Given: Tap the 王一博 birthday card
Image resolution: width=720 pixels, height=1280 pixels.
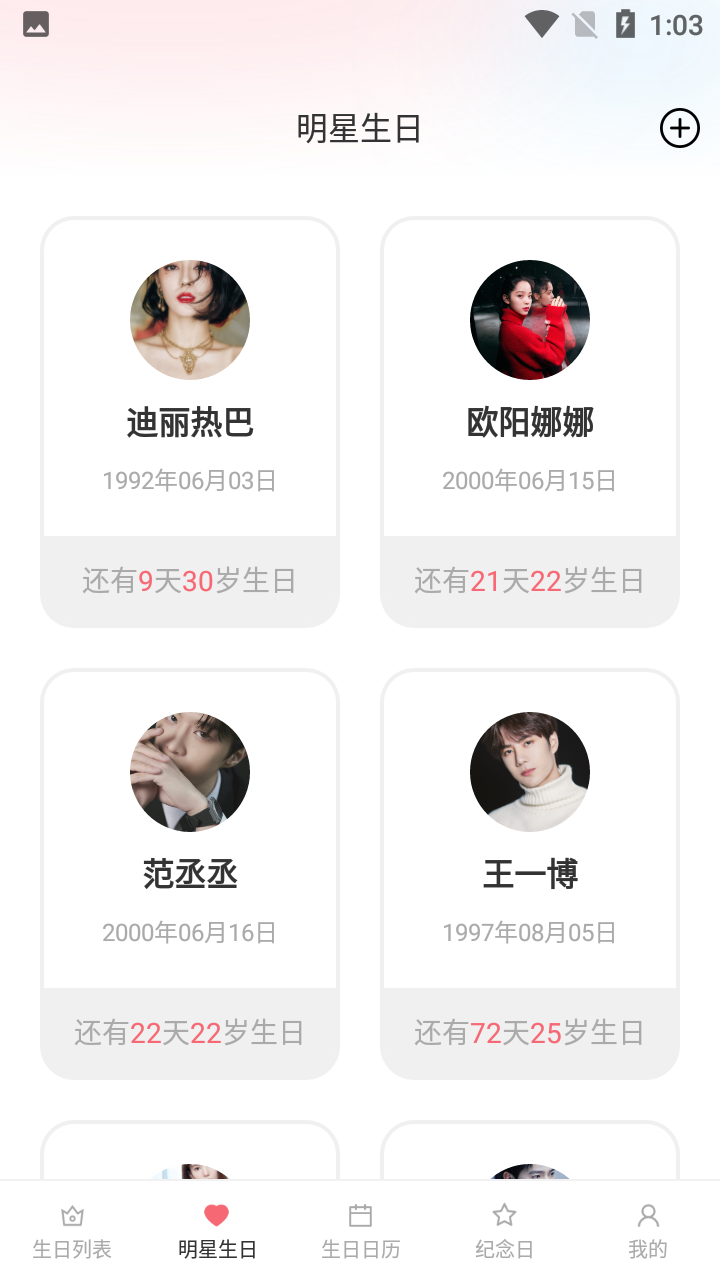Looking at the screenshot, I should tap(530, 874).
